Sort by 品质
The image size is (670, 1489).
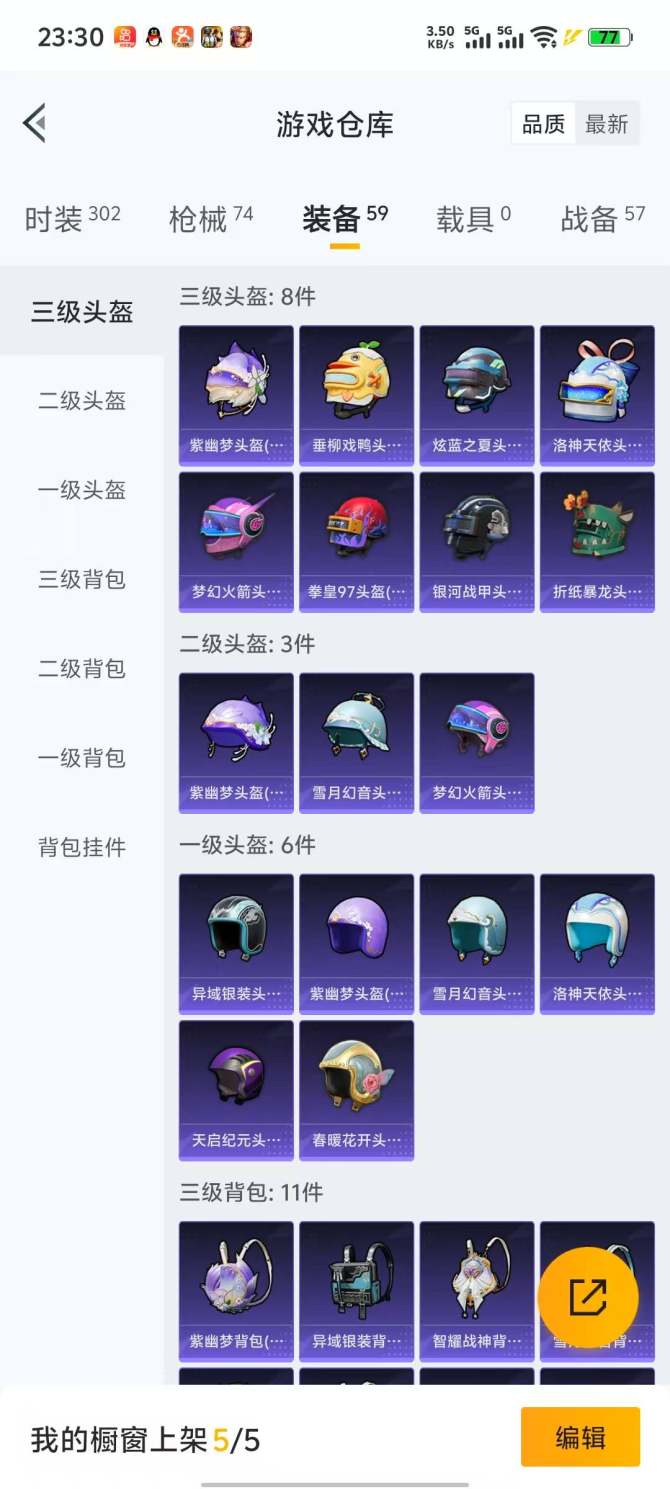[x=543, y=124]
